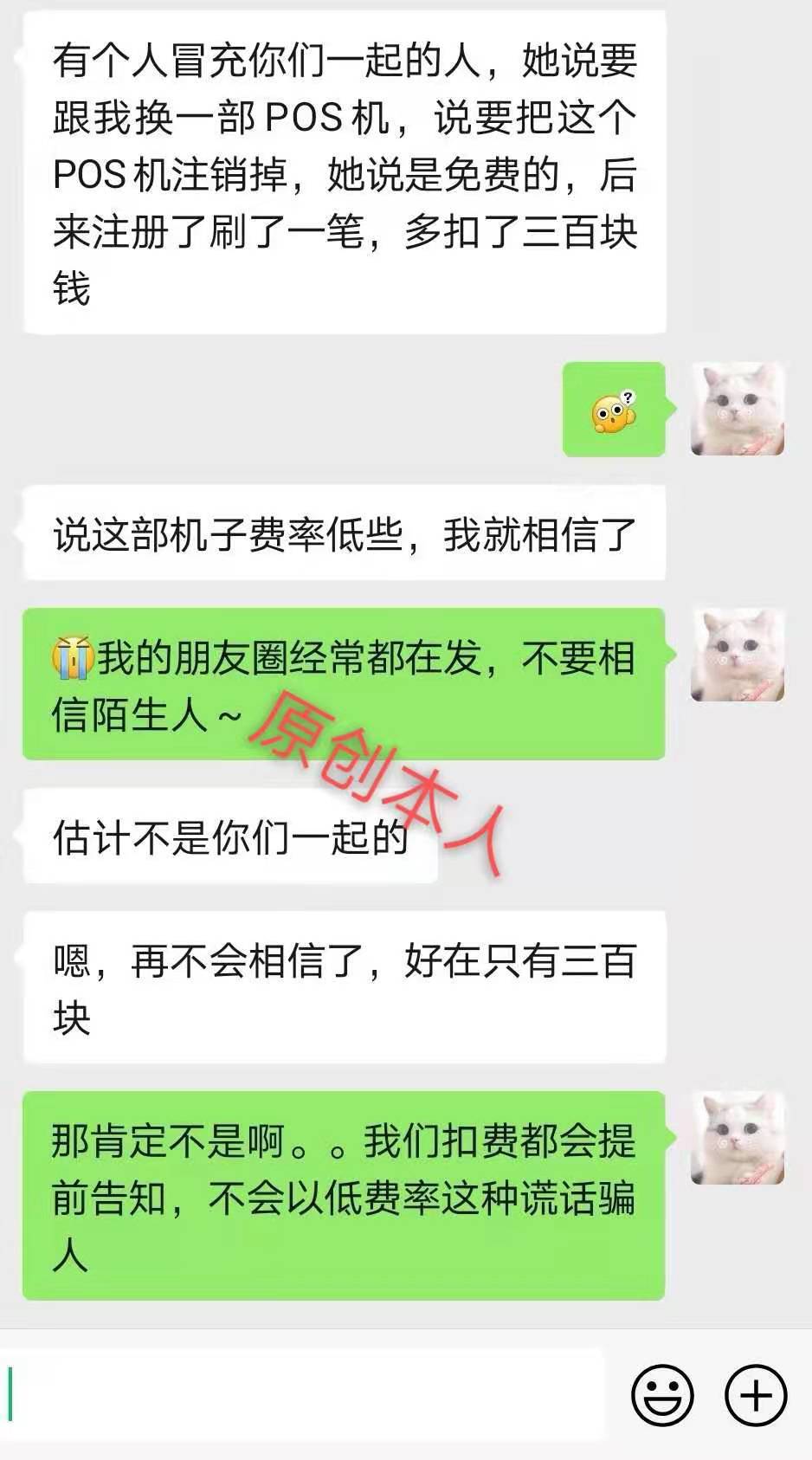This screenshot has height=1460, width=812.
Task: Tap cat avatar beside the 我的朋友圈经常都在发 message
Action: tap(738, 655)
